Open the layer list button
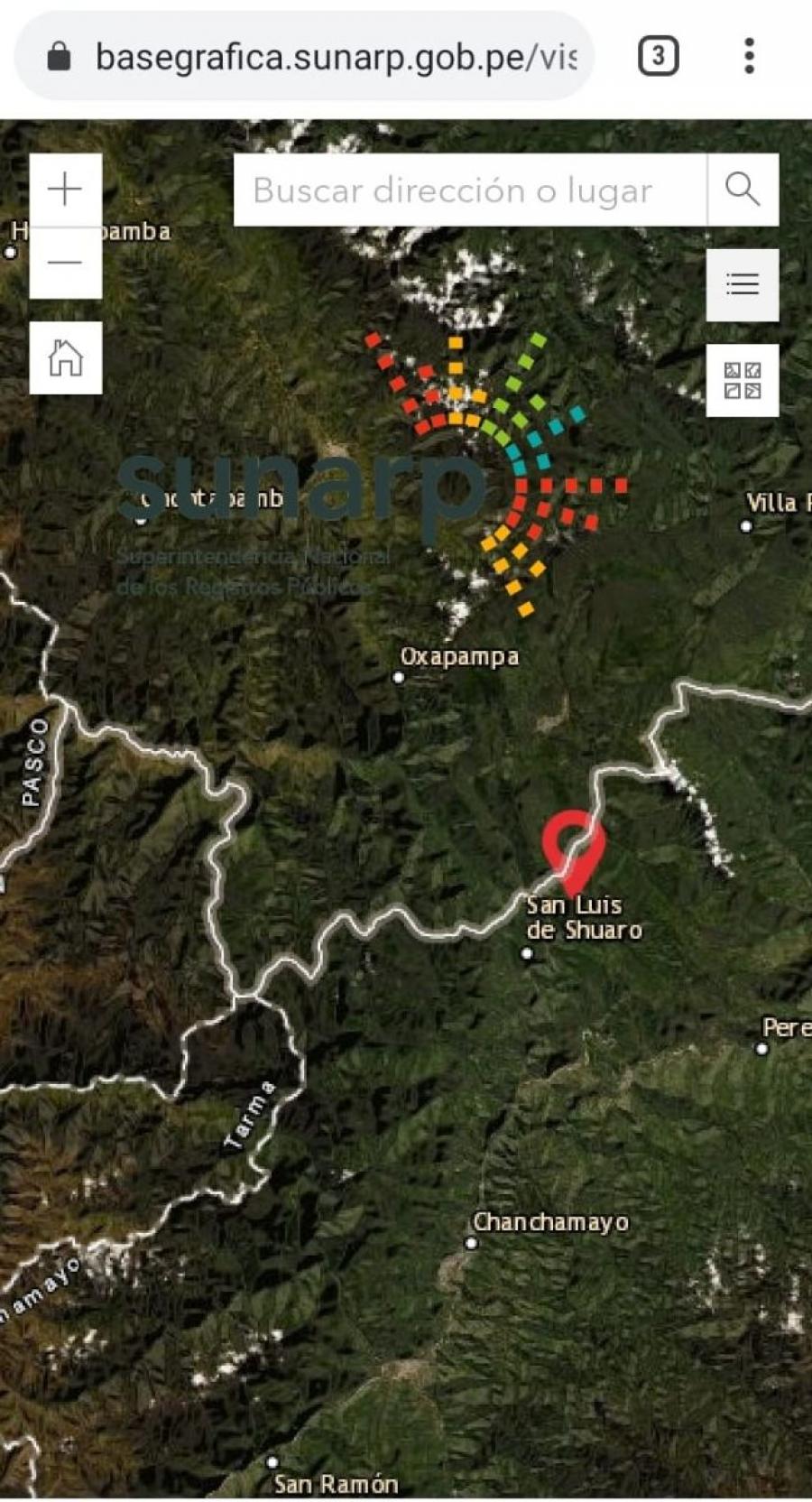812x1502 pixels. [x=743, y=284]
